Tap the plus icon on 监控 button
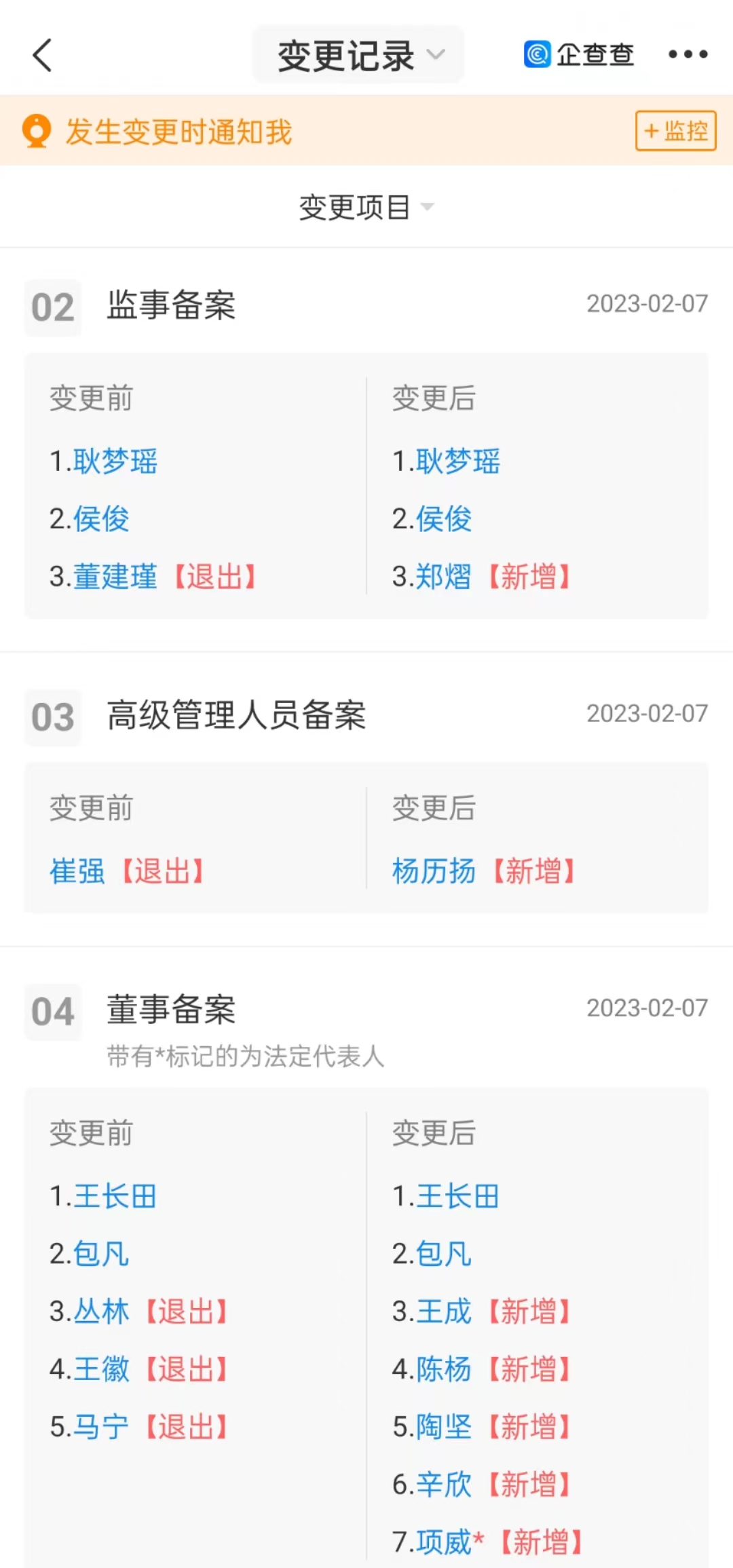This screenshot has width=733, height=1568. tap(653, 130)
